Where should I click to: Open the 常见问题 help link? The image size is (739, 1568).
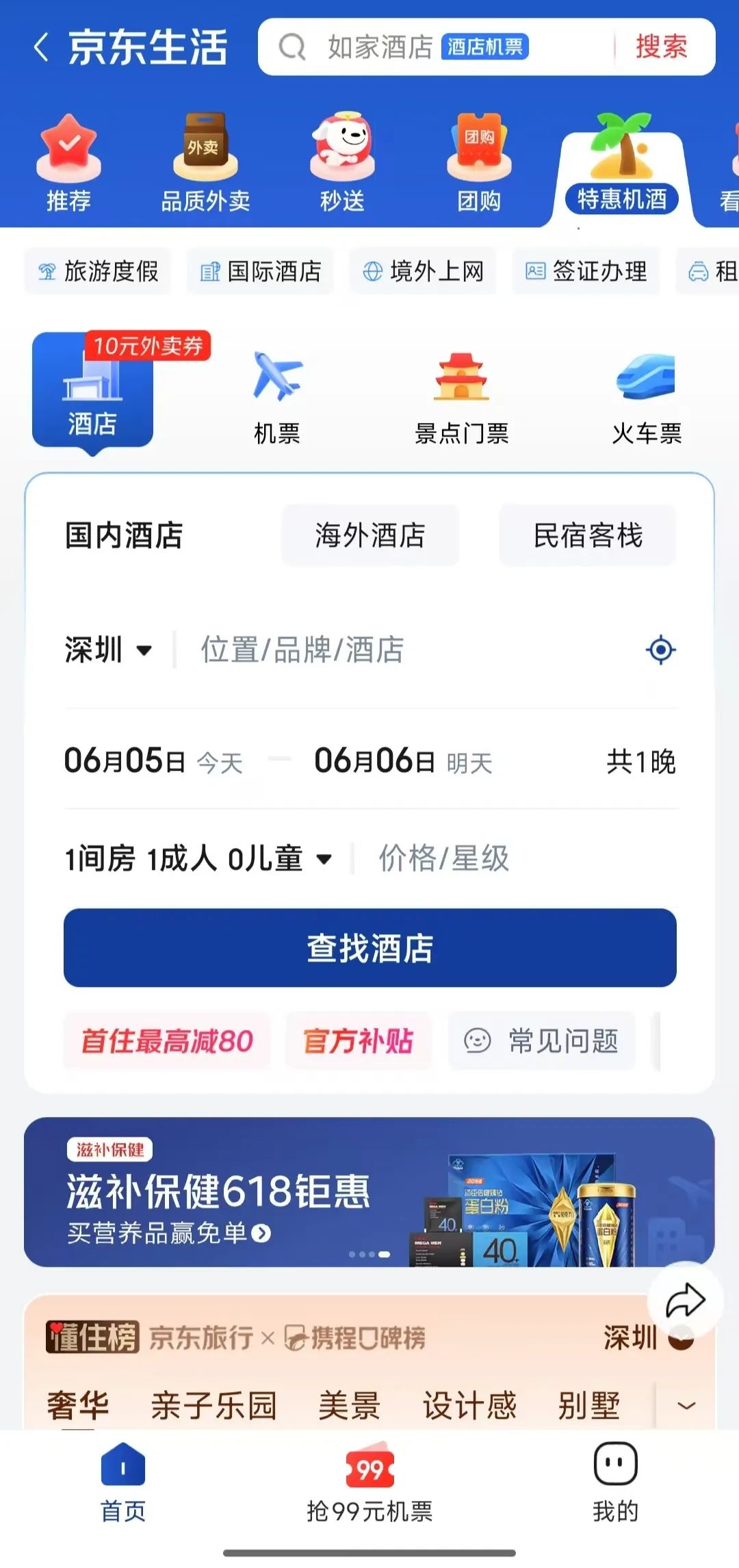pyautogui.click(x=542, y=1041)
